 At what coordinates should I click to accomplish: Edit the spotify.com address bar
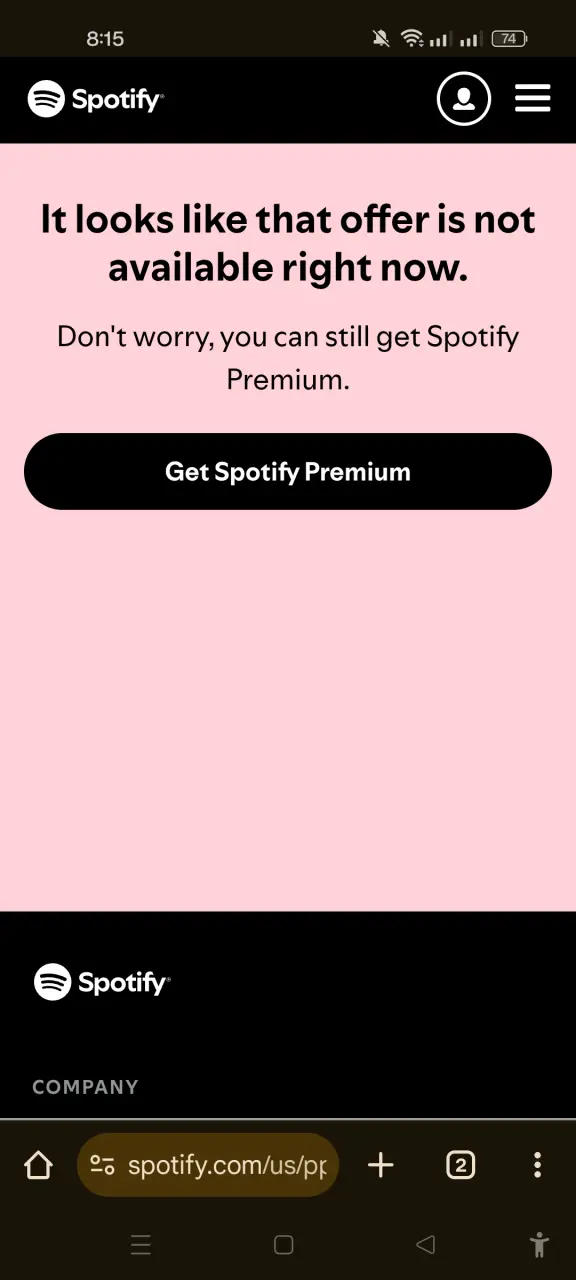click(x=208, y=1165)
